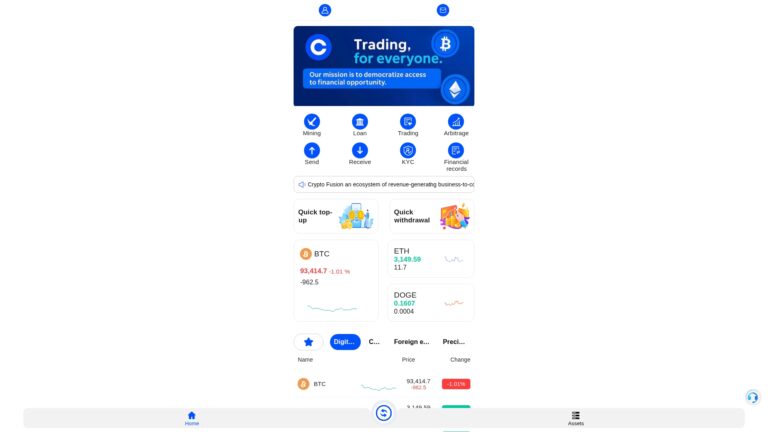Switch to the favorites star tab
The height and width of the screenshot is (432, 768).
click(309, 342)
